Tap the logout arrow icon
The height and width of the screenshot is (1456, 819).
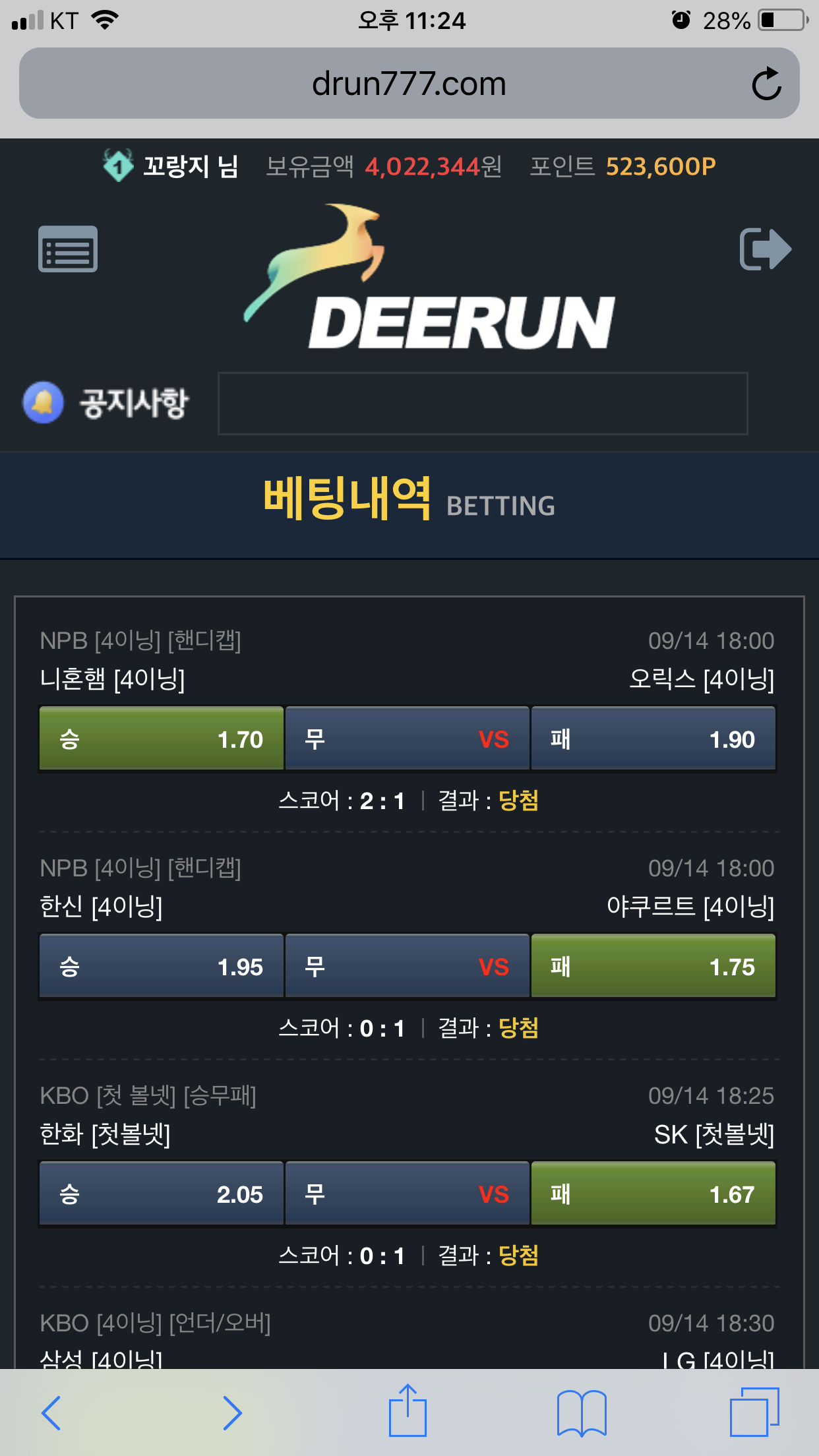tap(765, 249)
